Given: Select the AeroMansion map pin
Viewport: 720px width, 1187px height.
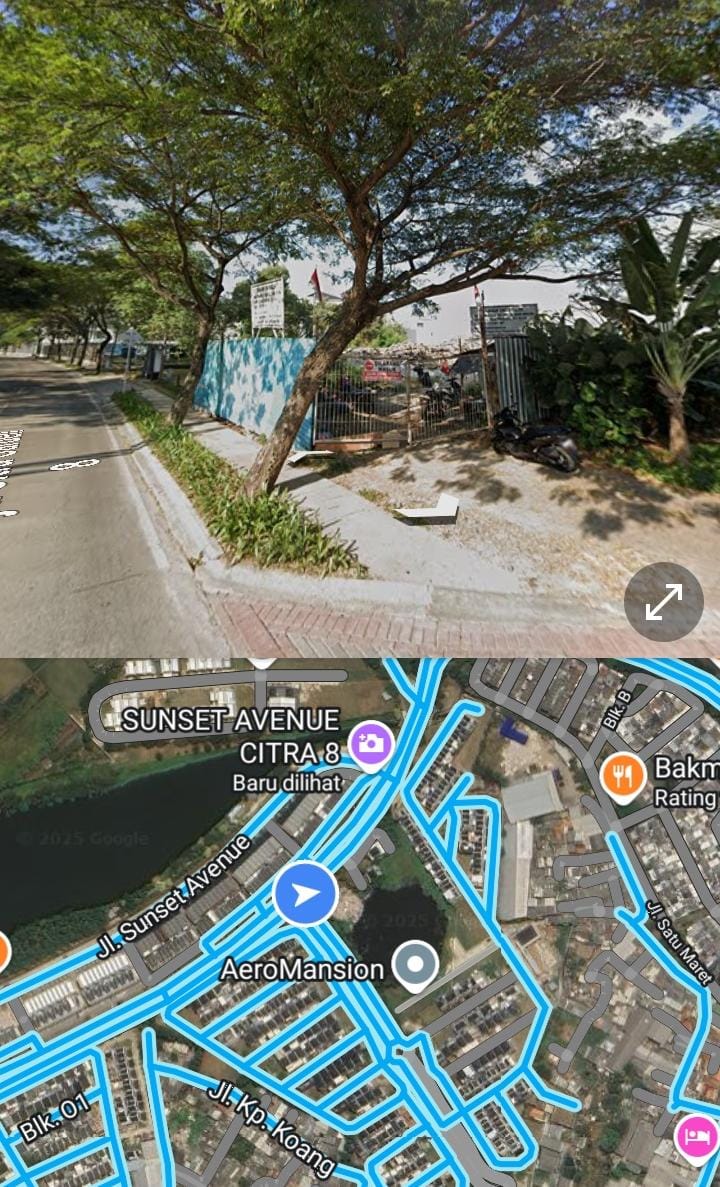Looking at the screenshot, I should 414,966.
